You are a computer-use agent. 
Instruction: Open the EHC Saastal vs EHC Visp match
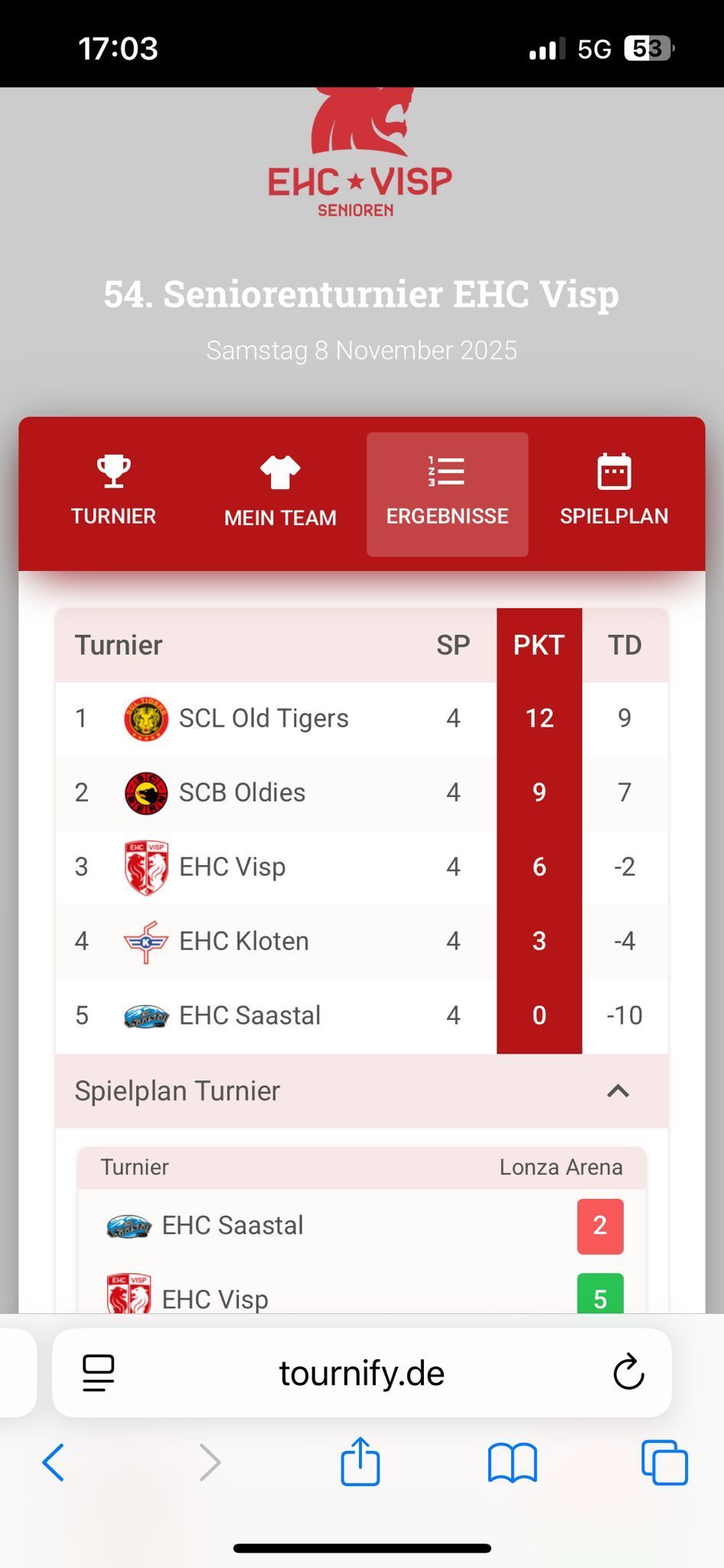[x=361, y=1259]
